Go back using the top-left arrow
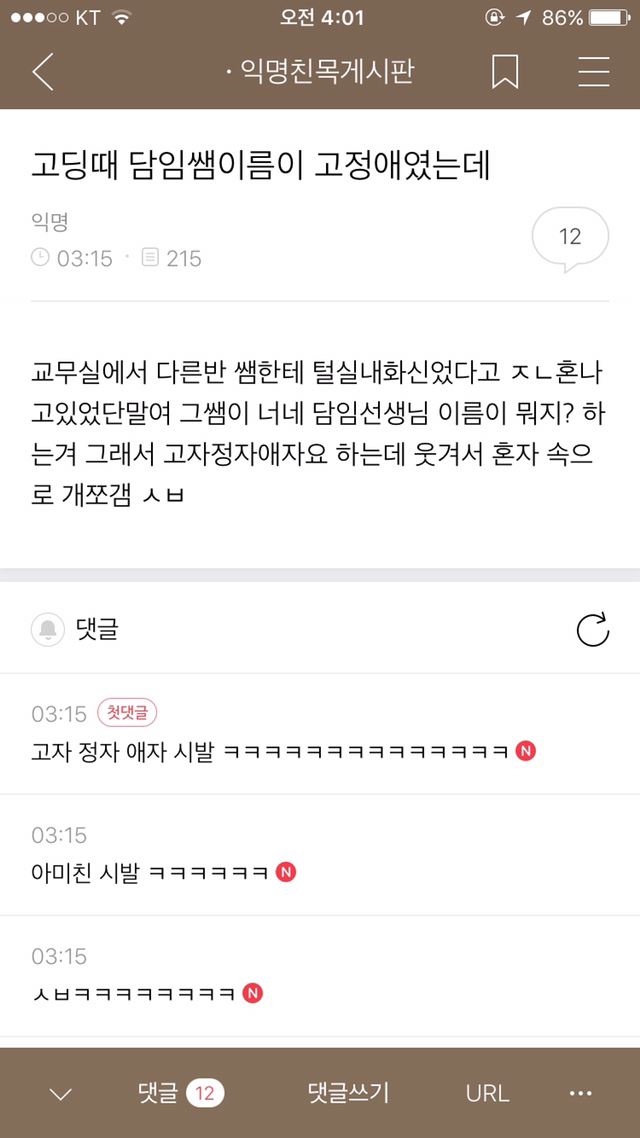This screenshot has height=1138, width=640. [x=42, y=72]
